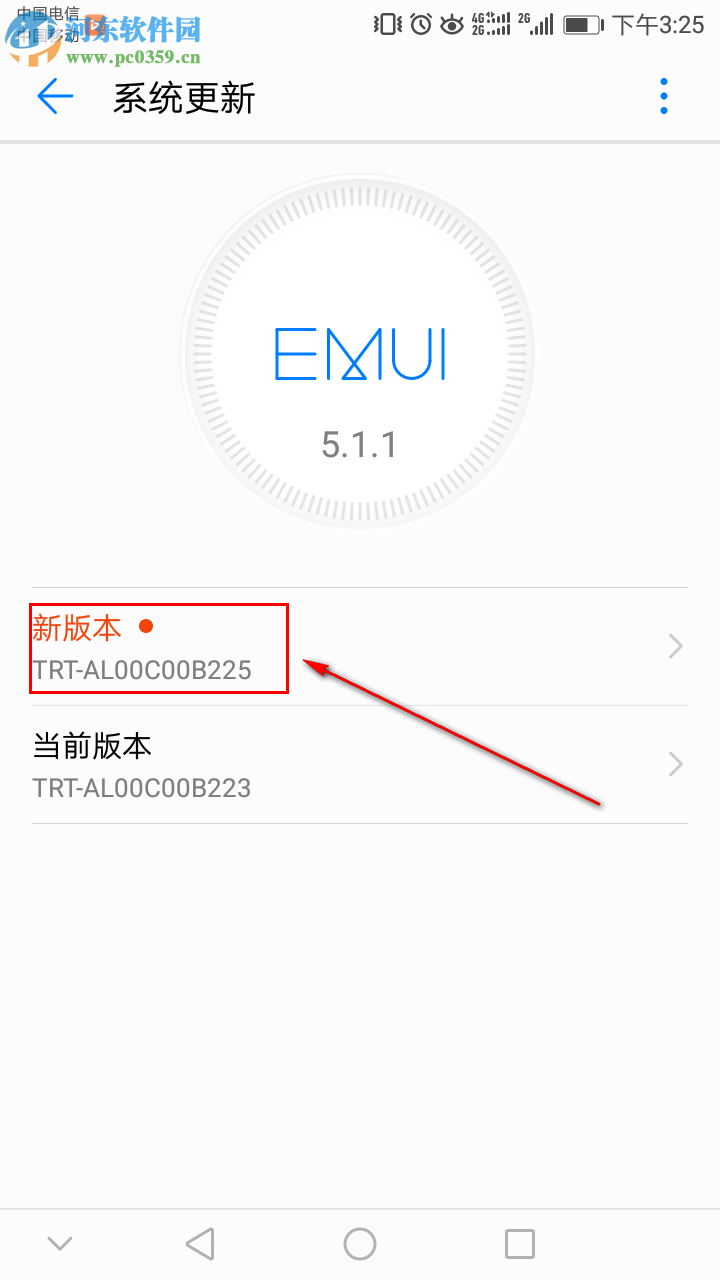Tap the orange new version dot
This screenshot has height=1280, width=720.
146,628
